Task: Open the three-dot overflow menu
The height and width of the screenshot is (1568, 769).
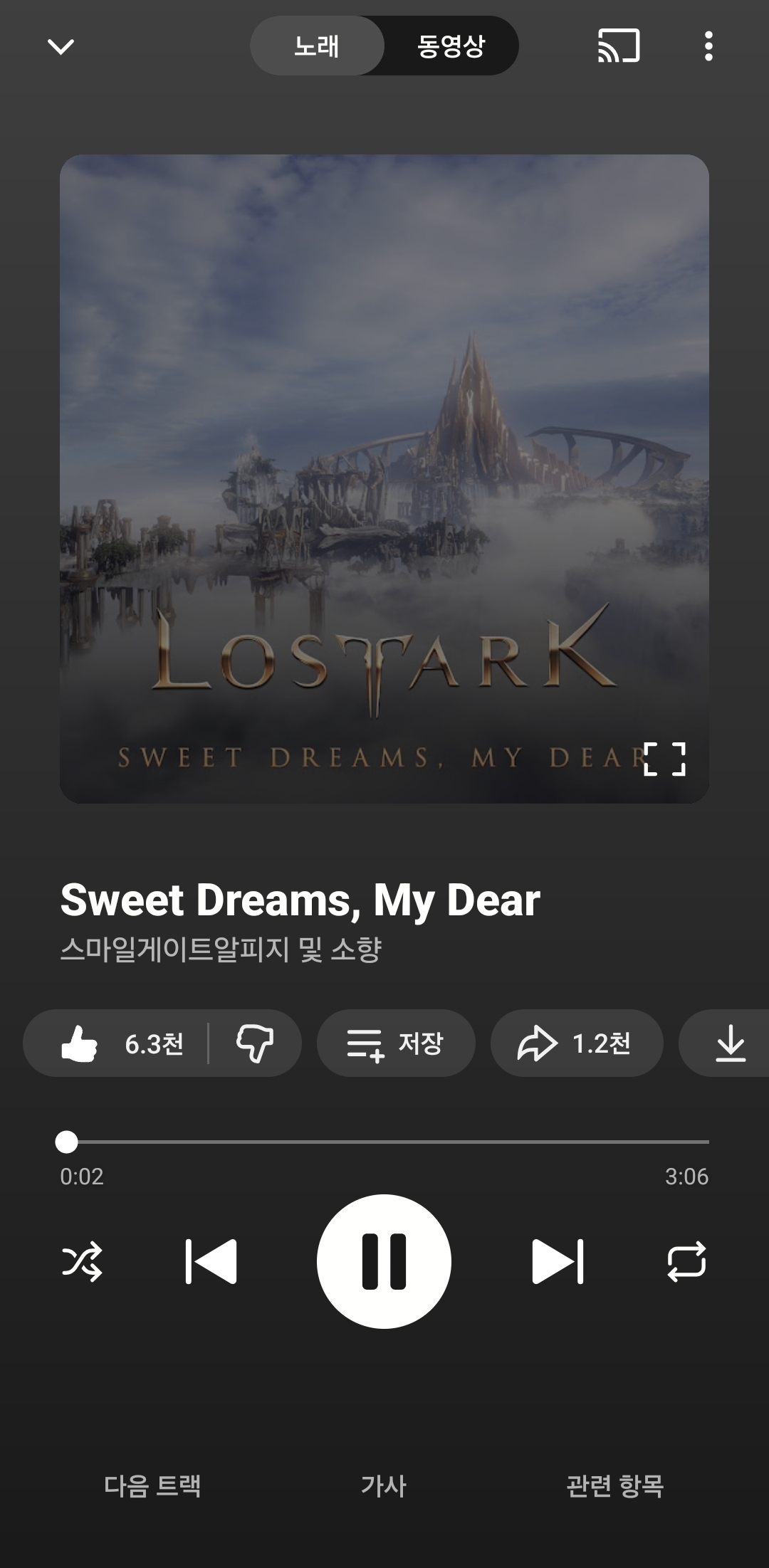Action: click(708, 46)
